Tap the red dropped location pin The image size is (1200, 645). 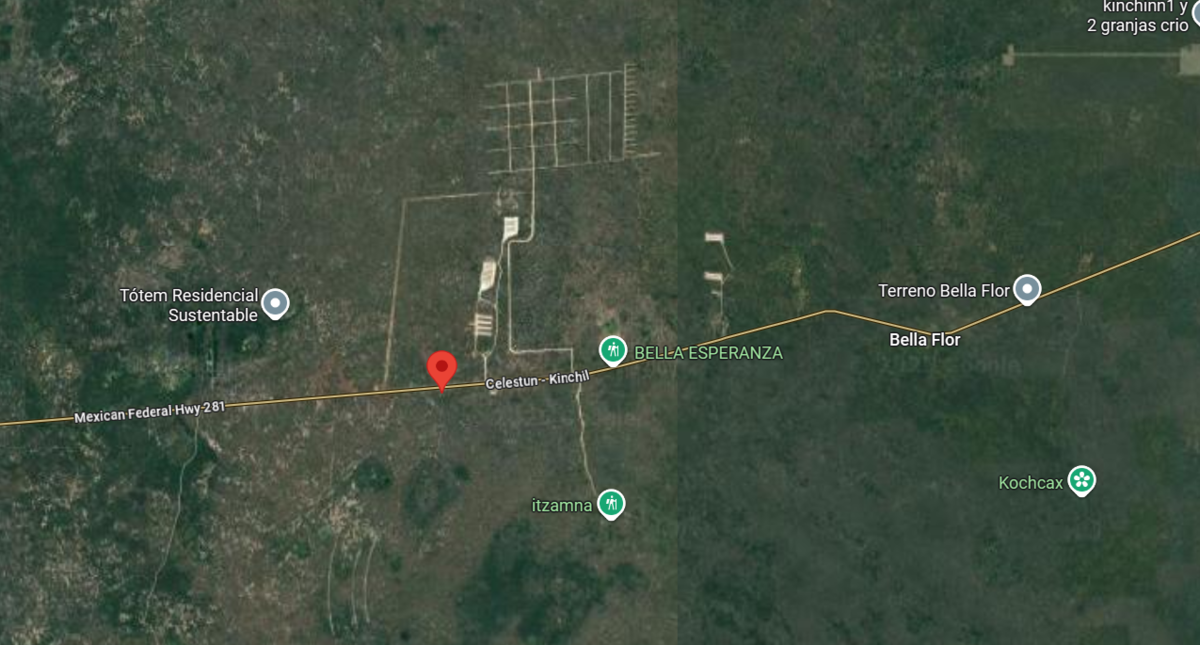tap(442, 369)
